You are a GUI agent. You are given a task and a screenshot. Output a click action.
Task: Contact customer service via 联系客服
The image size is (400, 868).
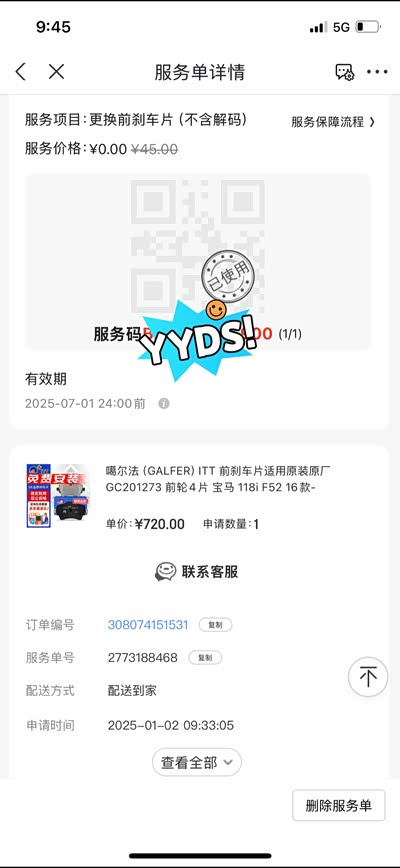click(196, 571)
